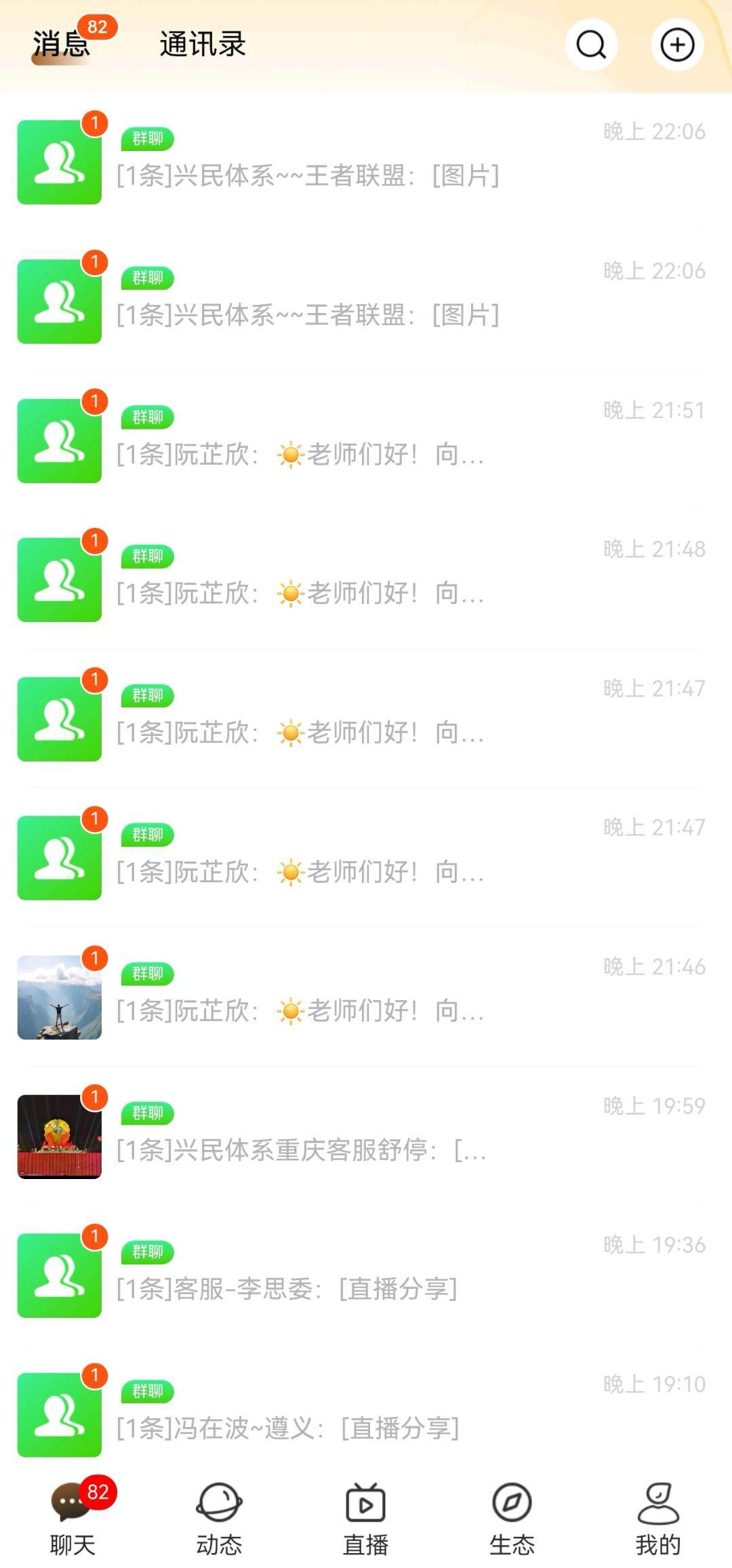The image size is (732, 1568).
Task: Open the group chat from 客服-李思委
Action: (x=366, y=1275)
